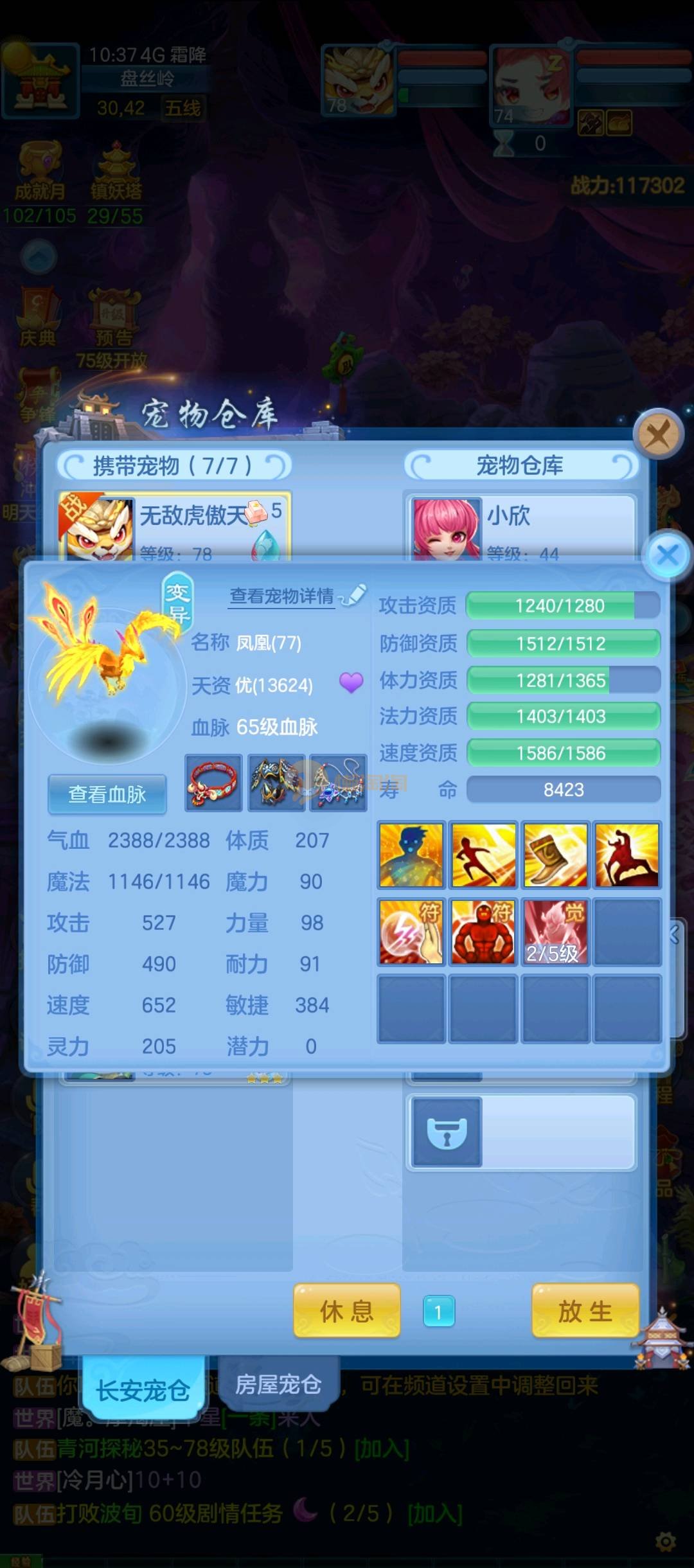The height and width of the screenshot is (1568, 694).
Task: Tap the 休息 button
Action: click(x=347, y=1311)
